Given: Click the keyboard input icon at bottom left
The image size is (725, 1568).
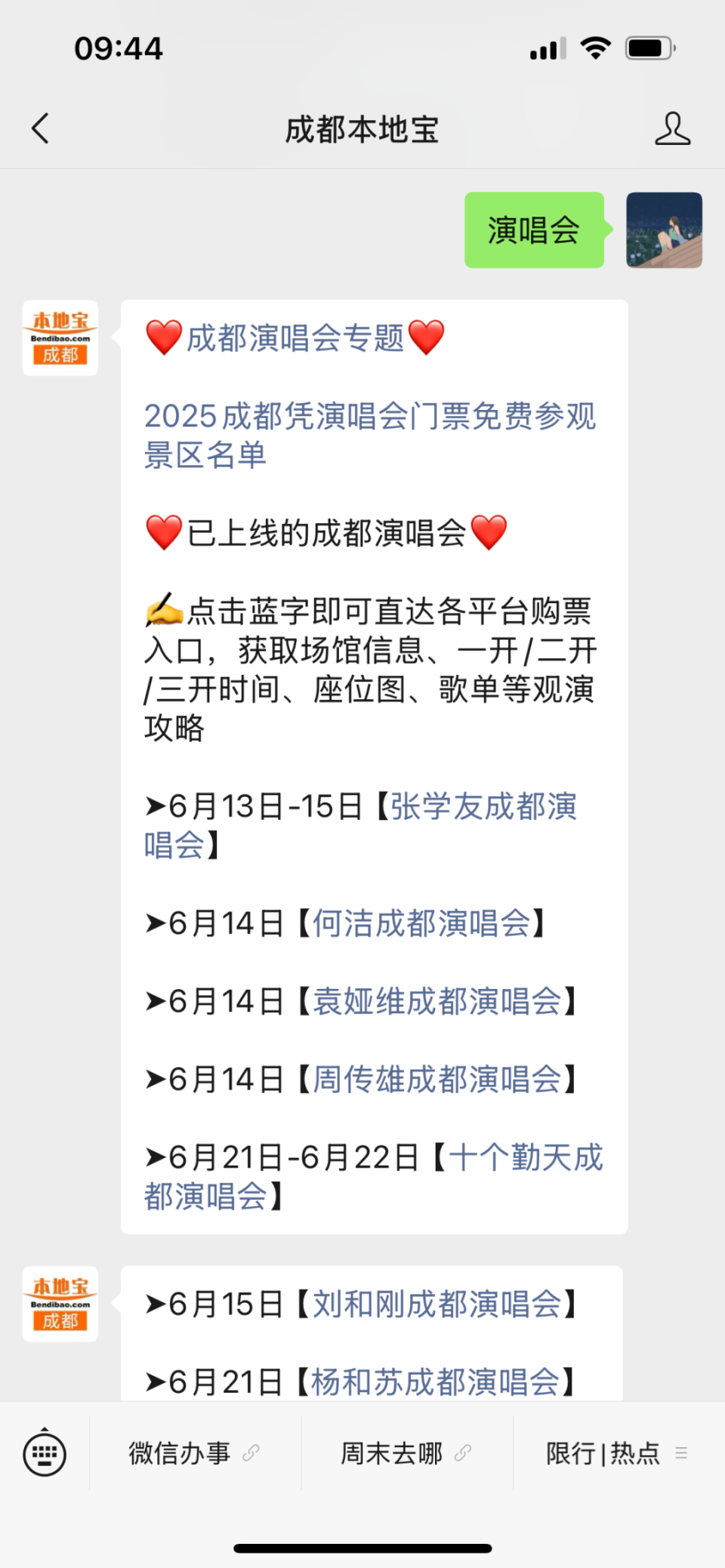Looking at the screenshot, I should [x=44, y=1452].
